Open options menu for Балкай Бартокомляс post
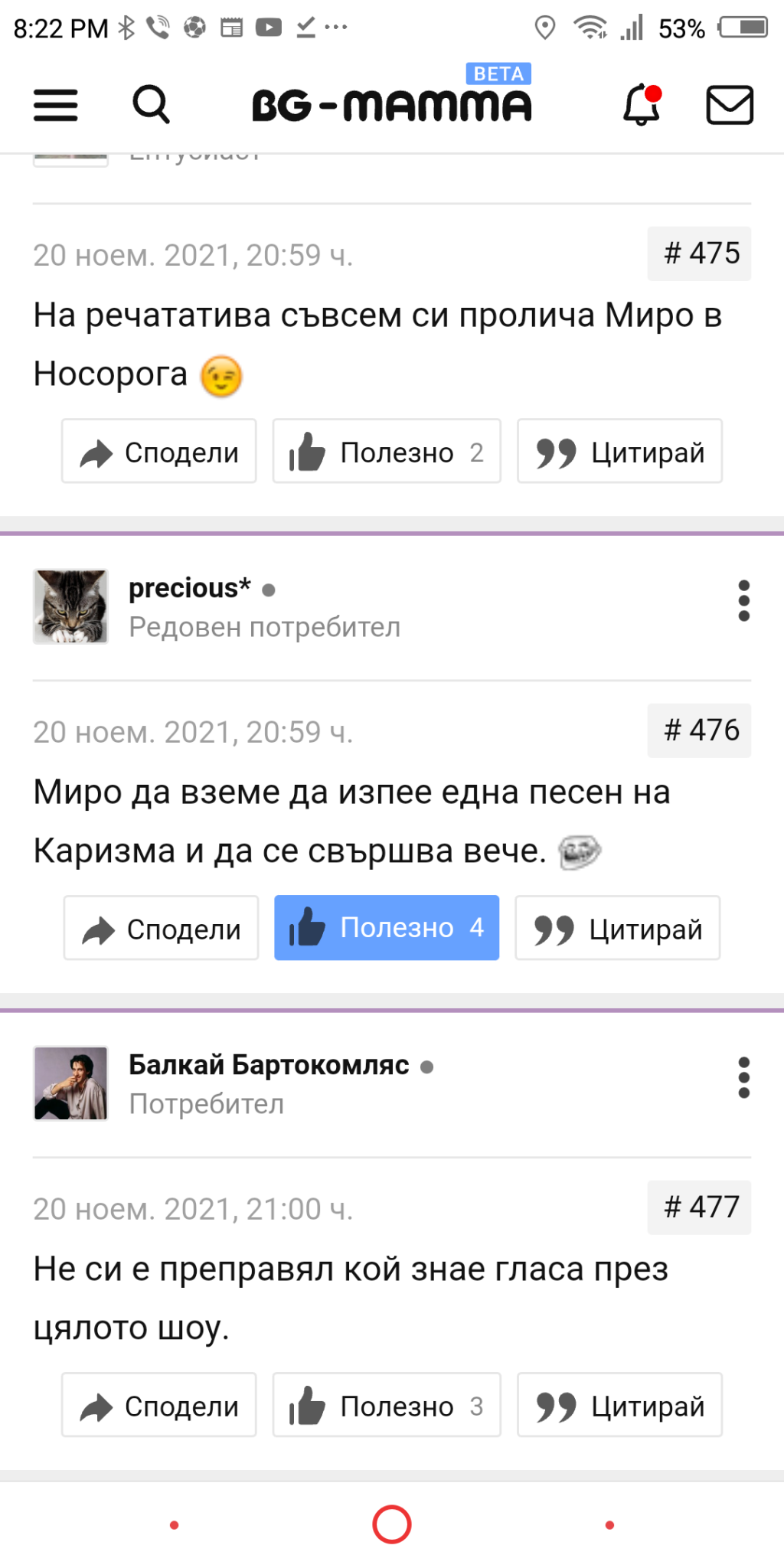 point(743,1078)
